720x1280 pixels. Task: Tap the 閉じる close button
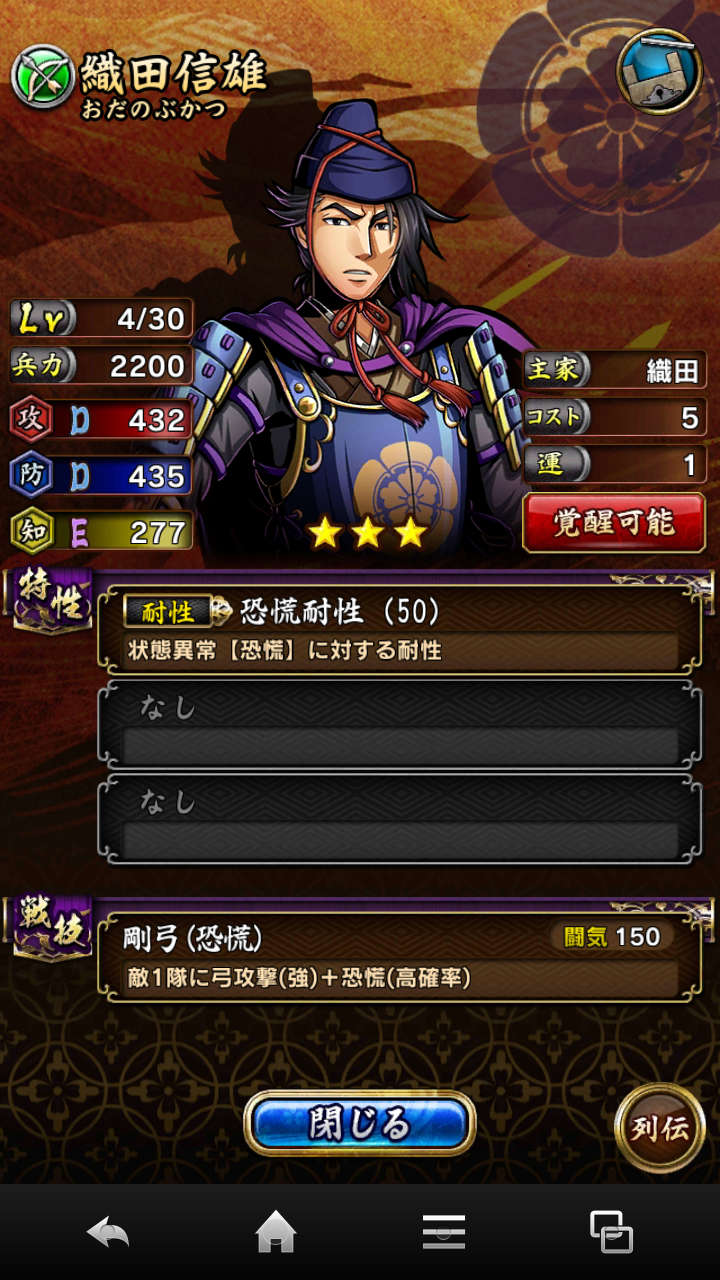[360, 1124]
